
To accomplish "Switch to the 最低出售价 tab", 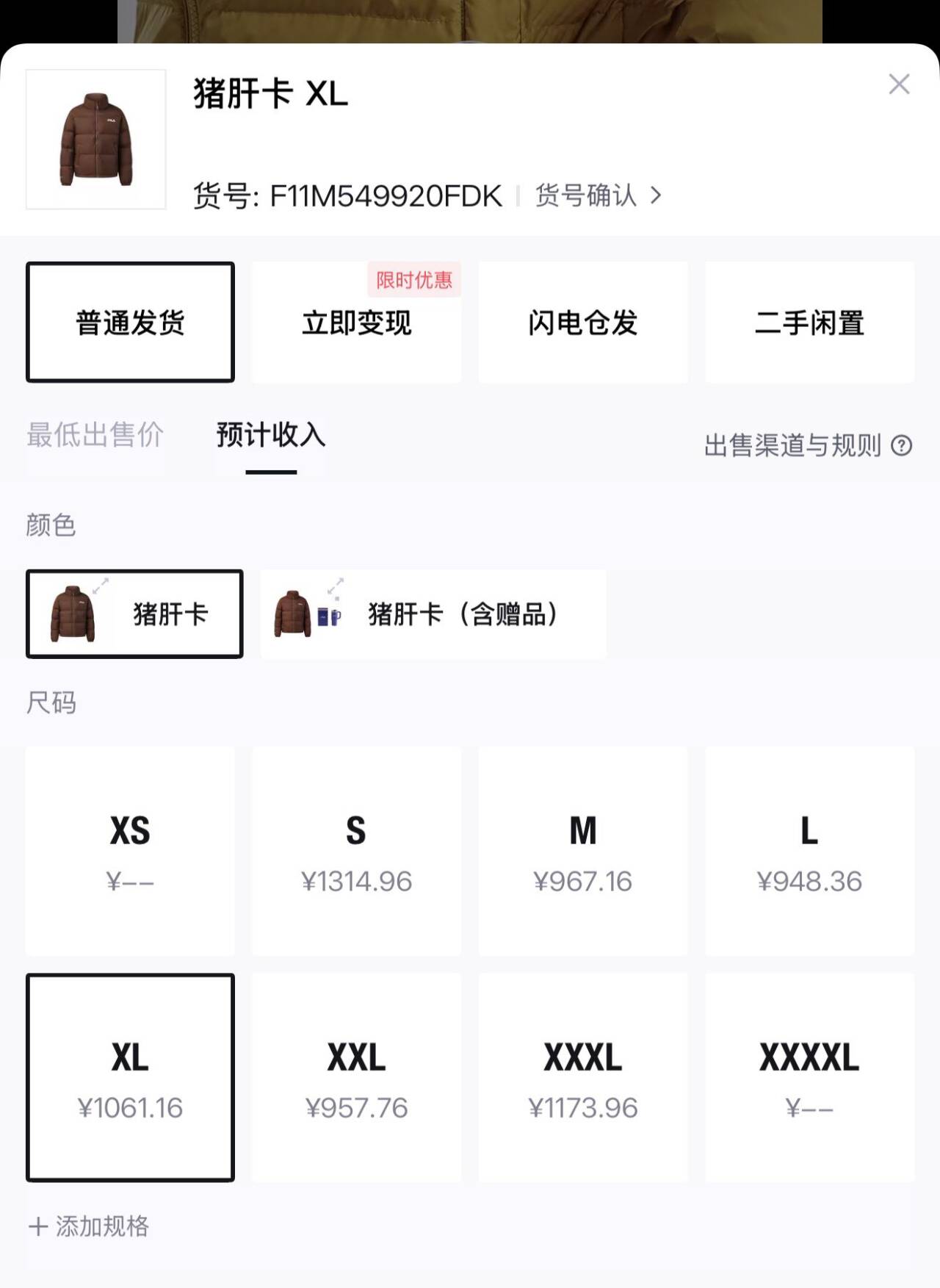I will tap(95, 435).
